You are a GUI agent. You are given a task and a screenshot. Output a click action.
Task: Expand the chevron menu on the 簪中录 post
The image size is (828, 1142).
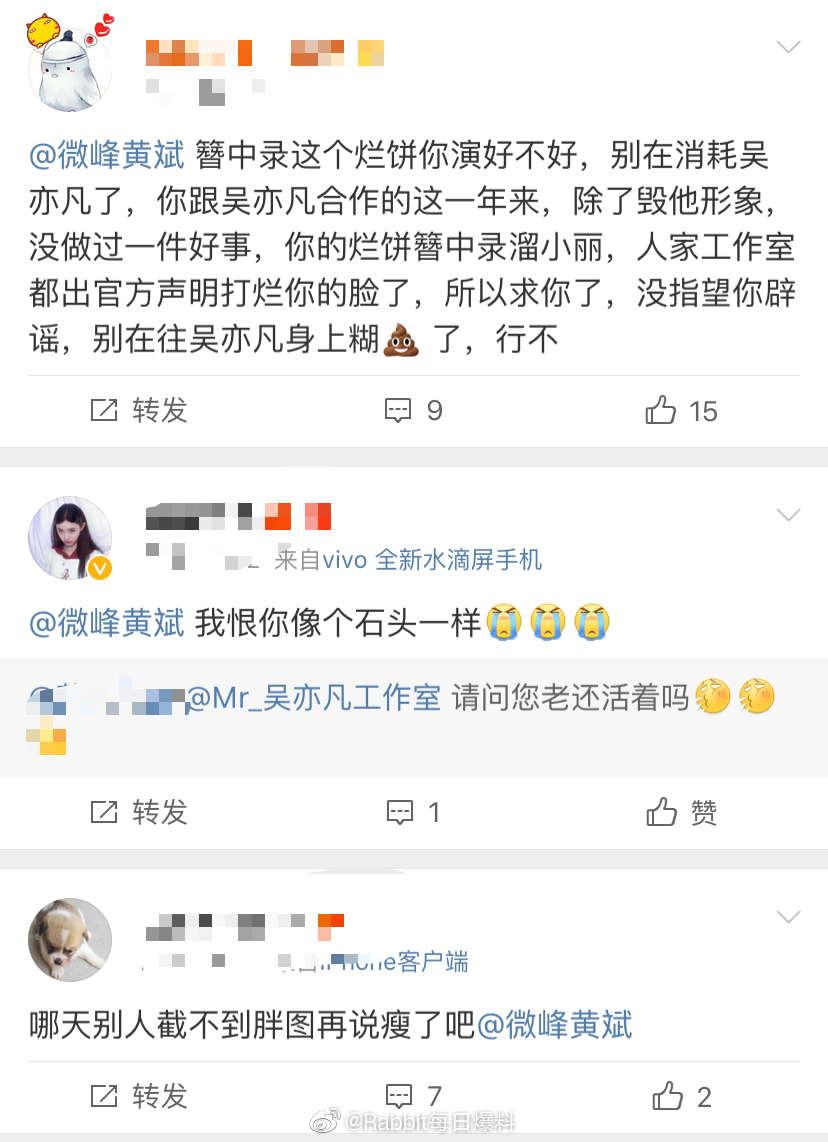[789, 47]
